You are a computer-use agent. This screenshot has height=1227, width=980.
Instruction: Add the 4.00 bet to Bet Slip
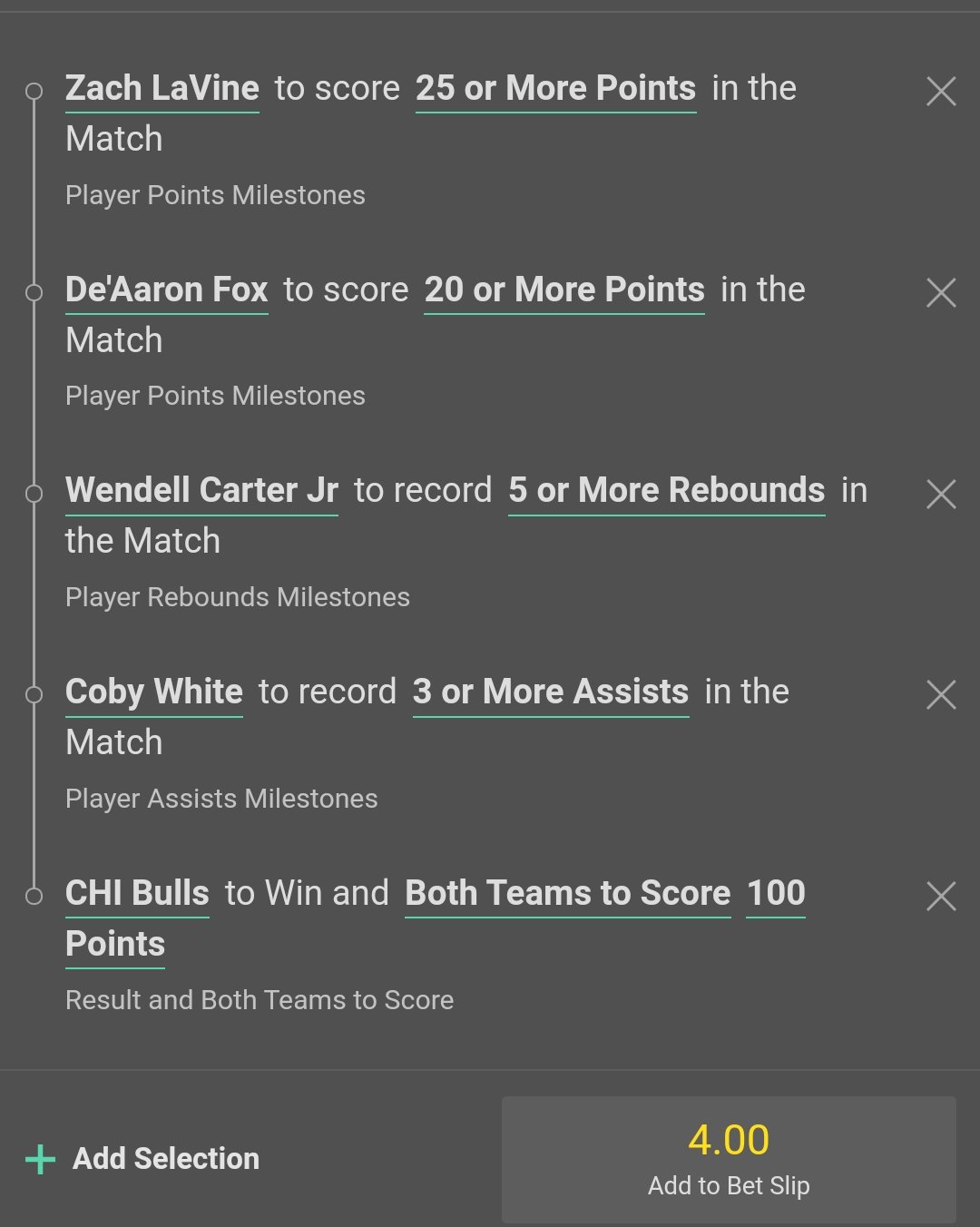pos(729,1159)
